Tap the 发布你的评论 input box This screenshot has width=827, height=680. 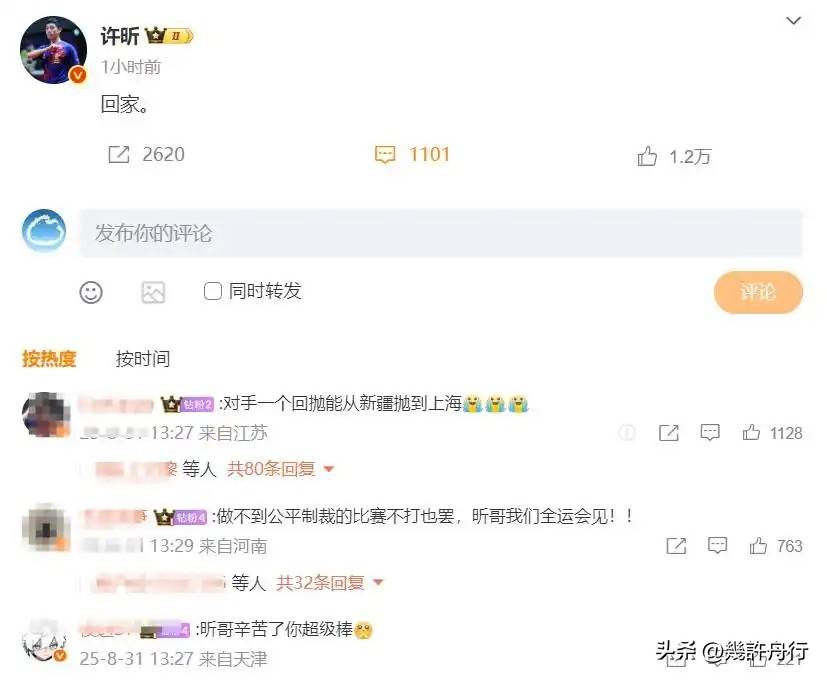[440, 233]
